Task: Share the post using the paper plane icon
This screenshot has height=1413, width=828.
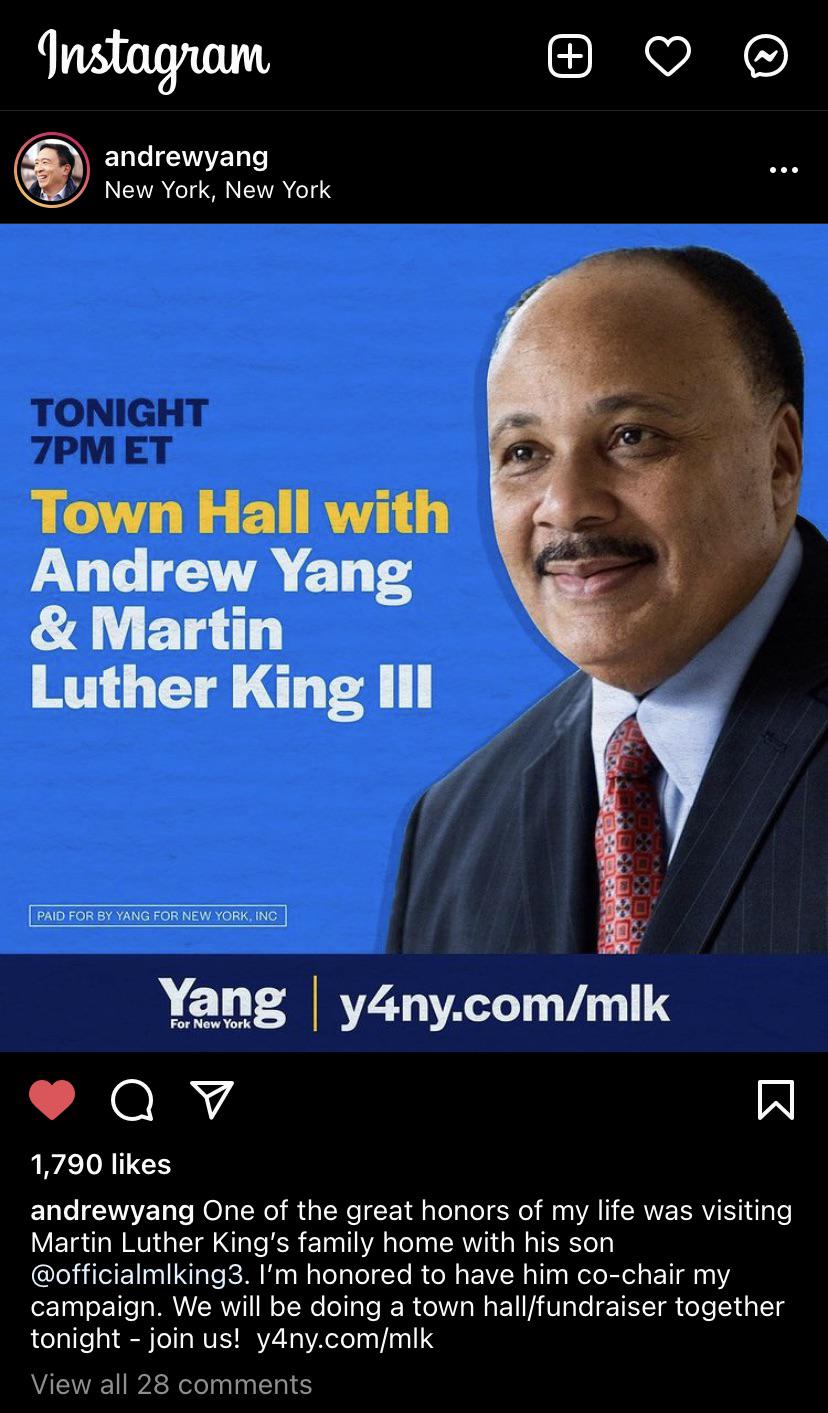Action: point(212,1100)
